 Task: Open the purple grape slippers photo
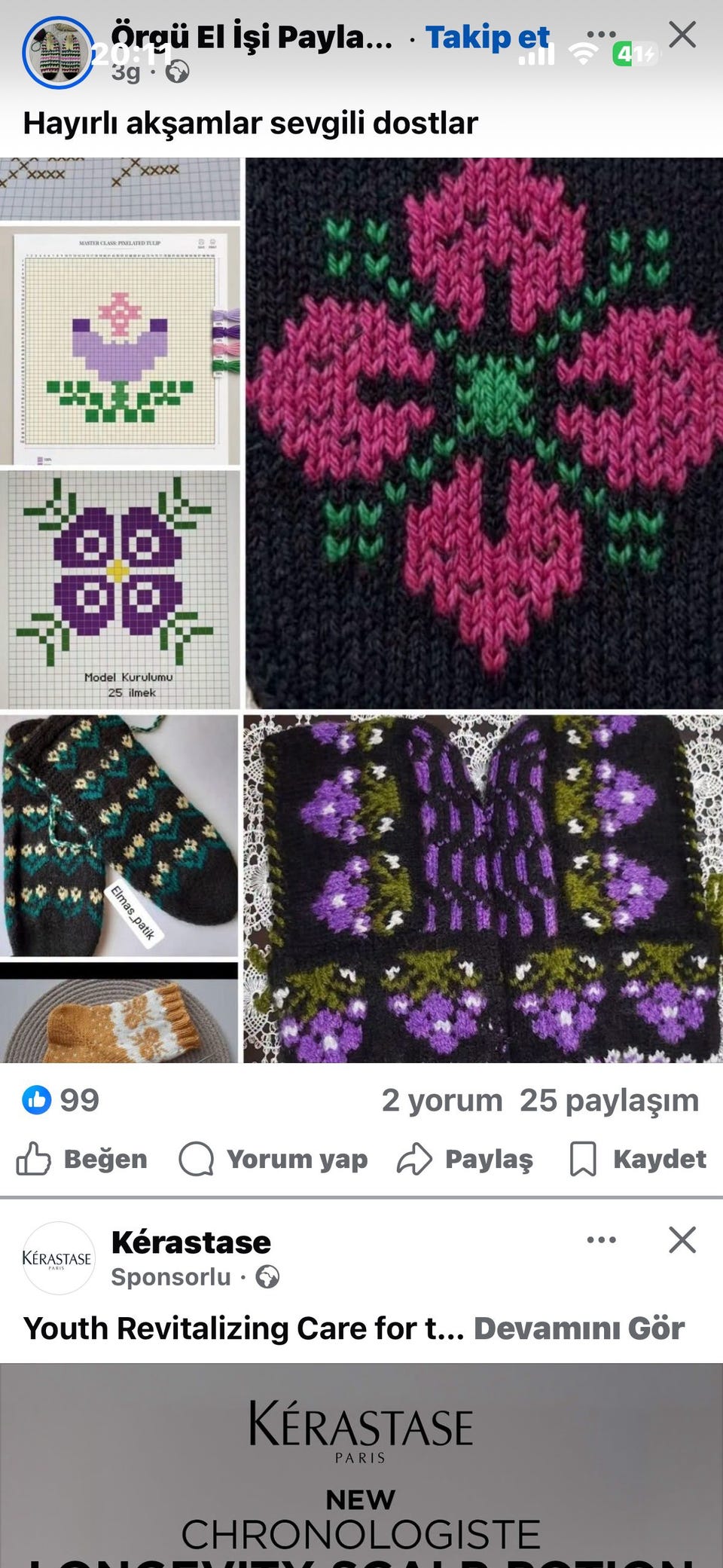pos(483,889)
